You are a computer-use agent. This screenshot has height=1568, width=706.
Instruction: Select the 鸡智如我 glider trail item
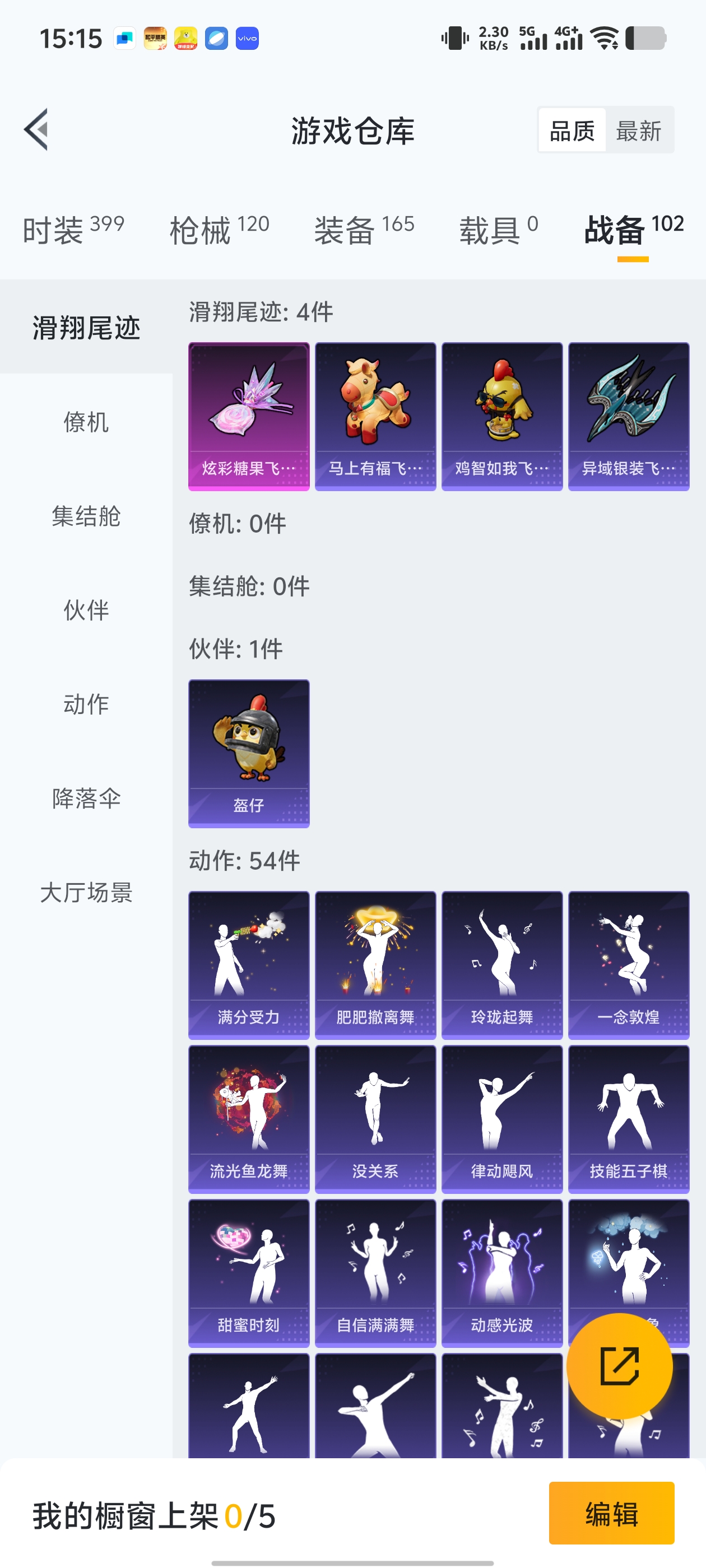(x=502, y=415)
